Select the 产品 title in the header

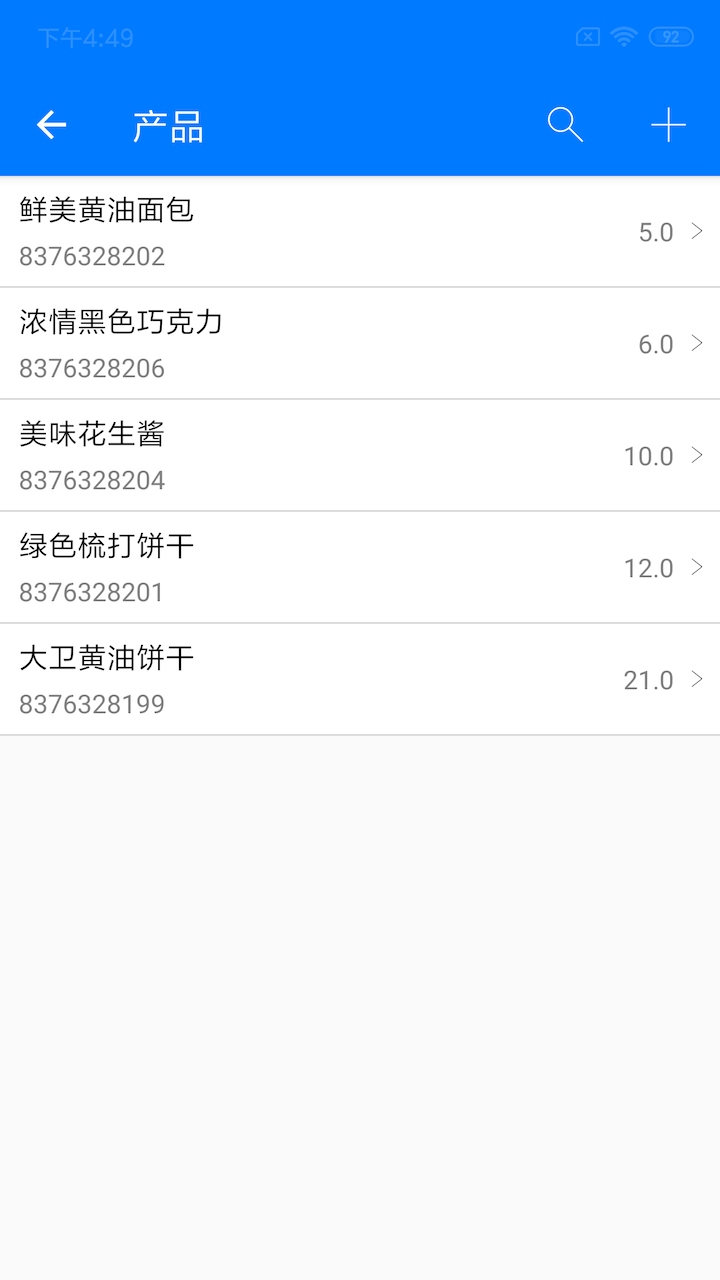click(x=166, y=125)
